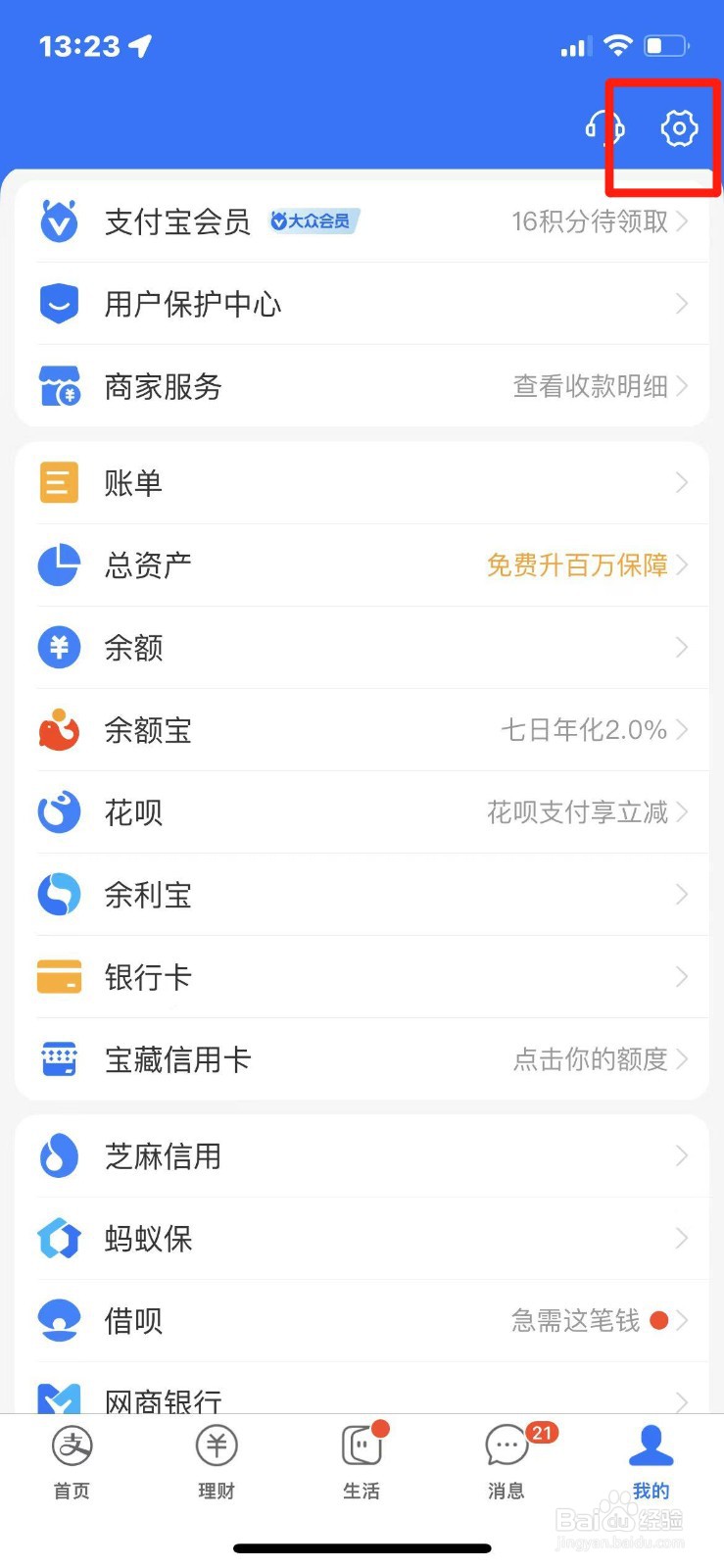The width and height of the screenshot is (724, 1568).
Task: Open 余利宝 row
Action: point(362,895)
